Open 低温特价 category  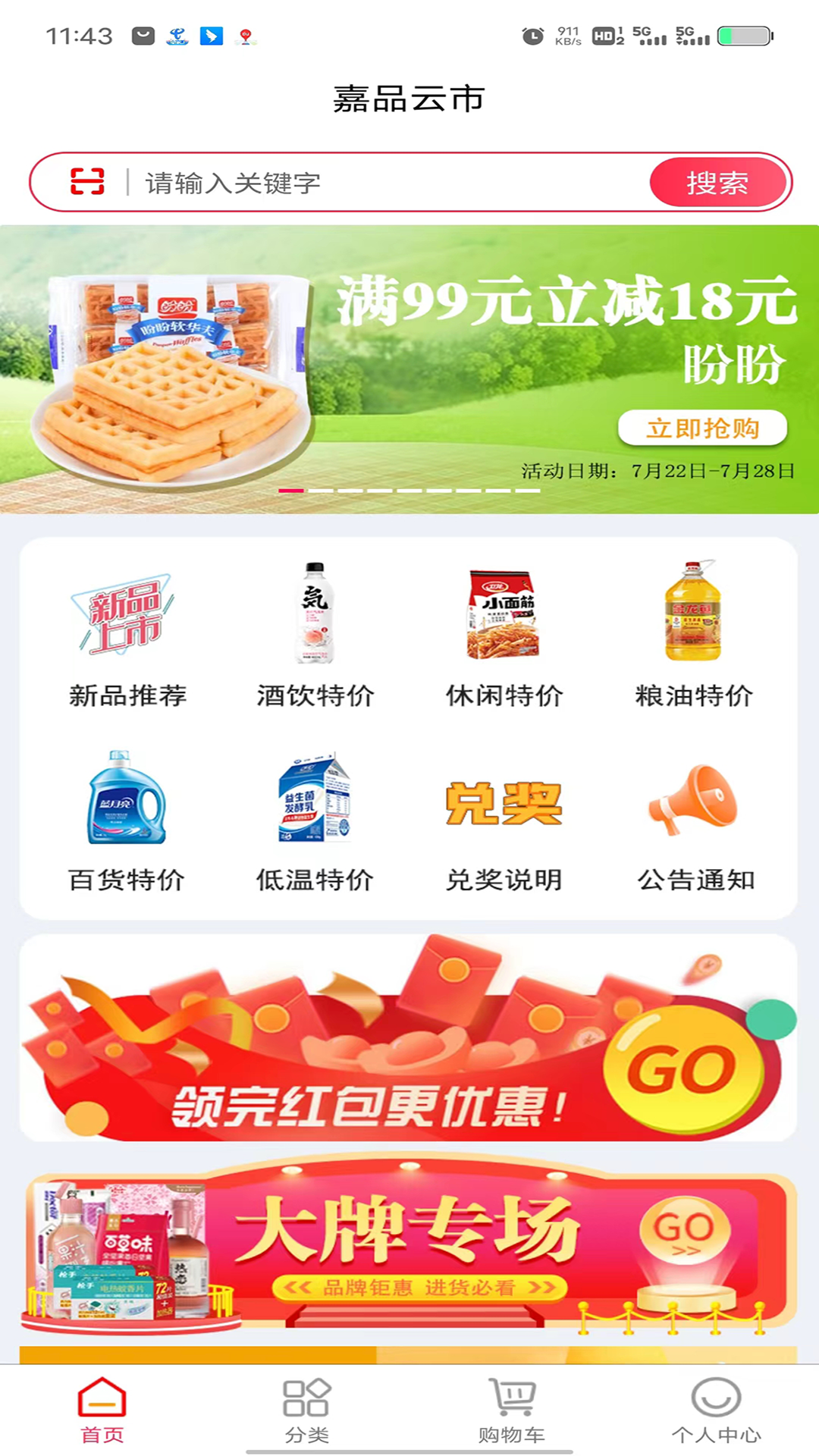click(315, 821)
